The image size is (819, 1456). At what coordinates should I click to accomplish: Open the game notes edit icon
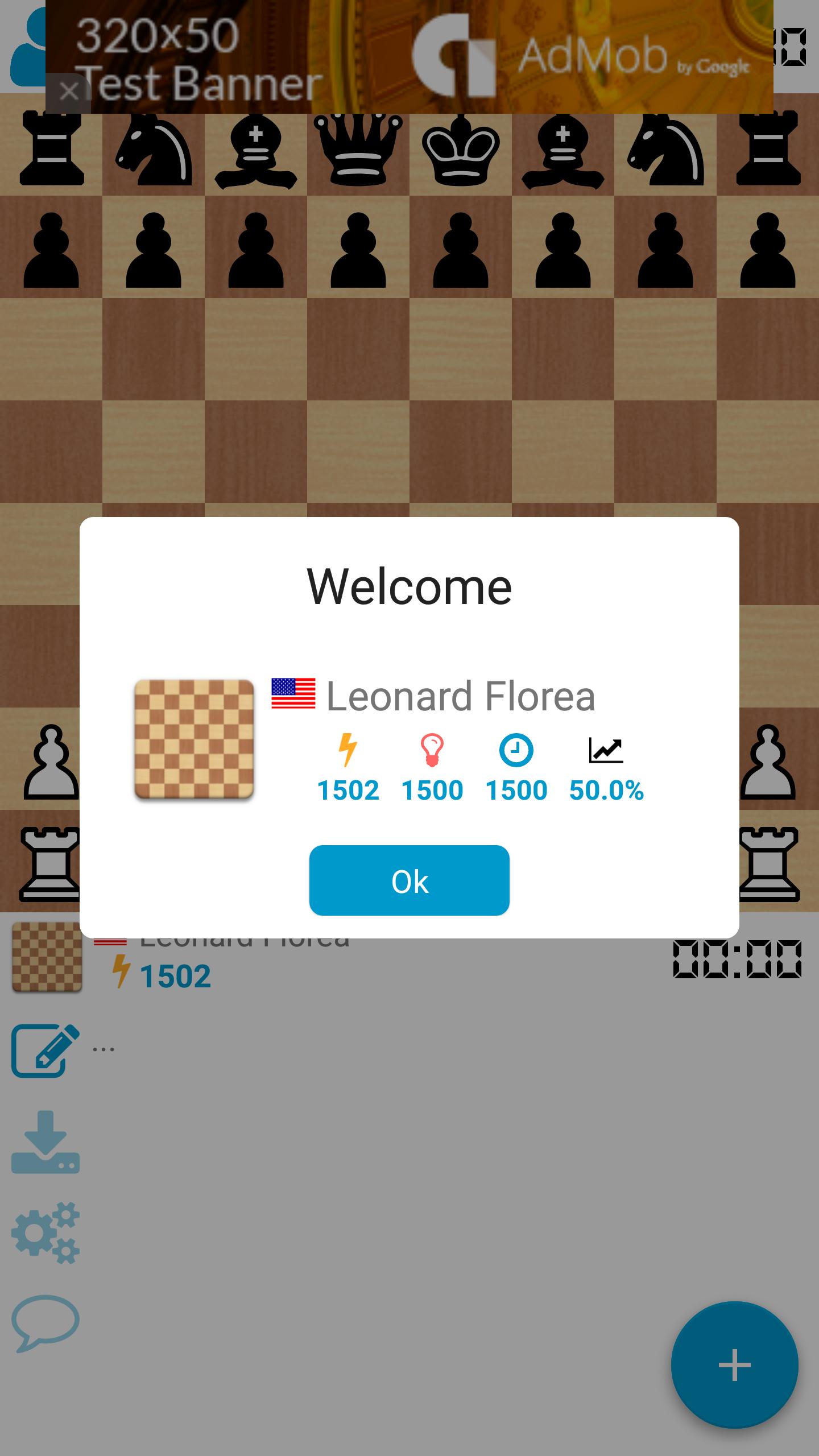click(x=45, y=1051)
